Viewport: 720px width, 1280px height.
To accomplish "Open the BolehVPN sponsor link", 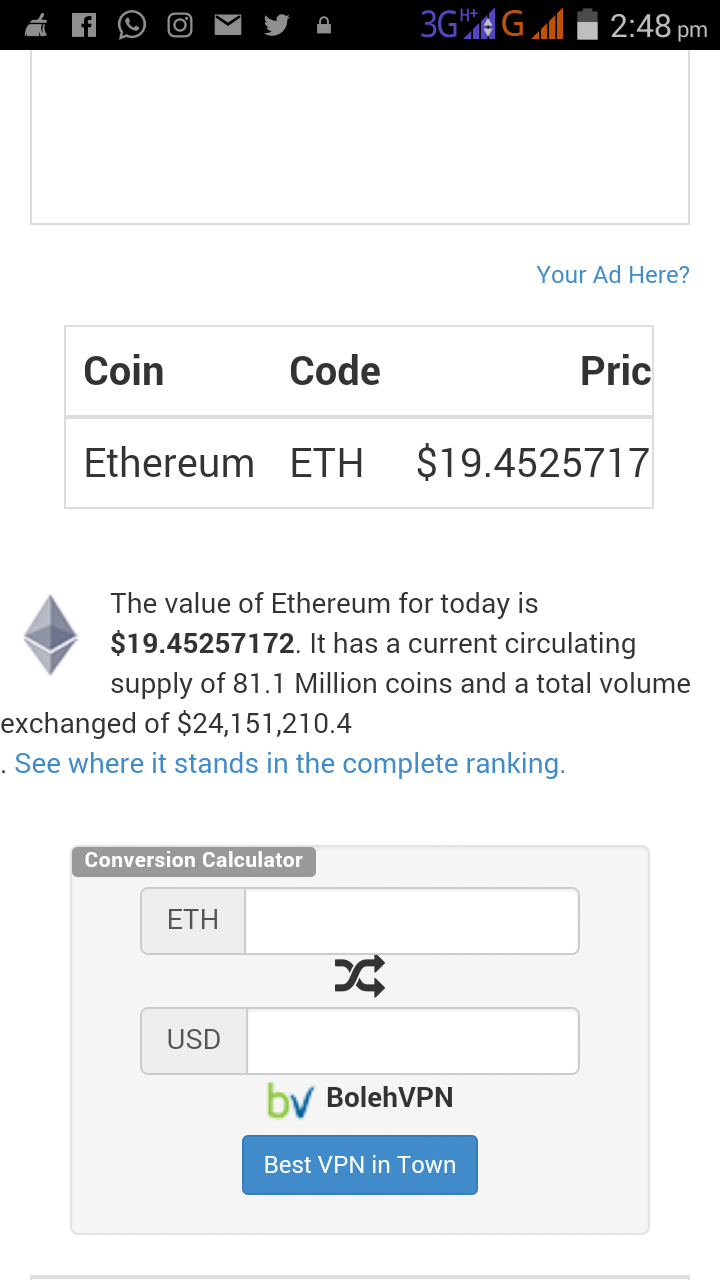I will [360, 1098].
